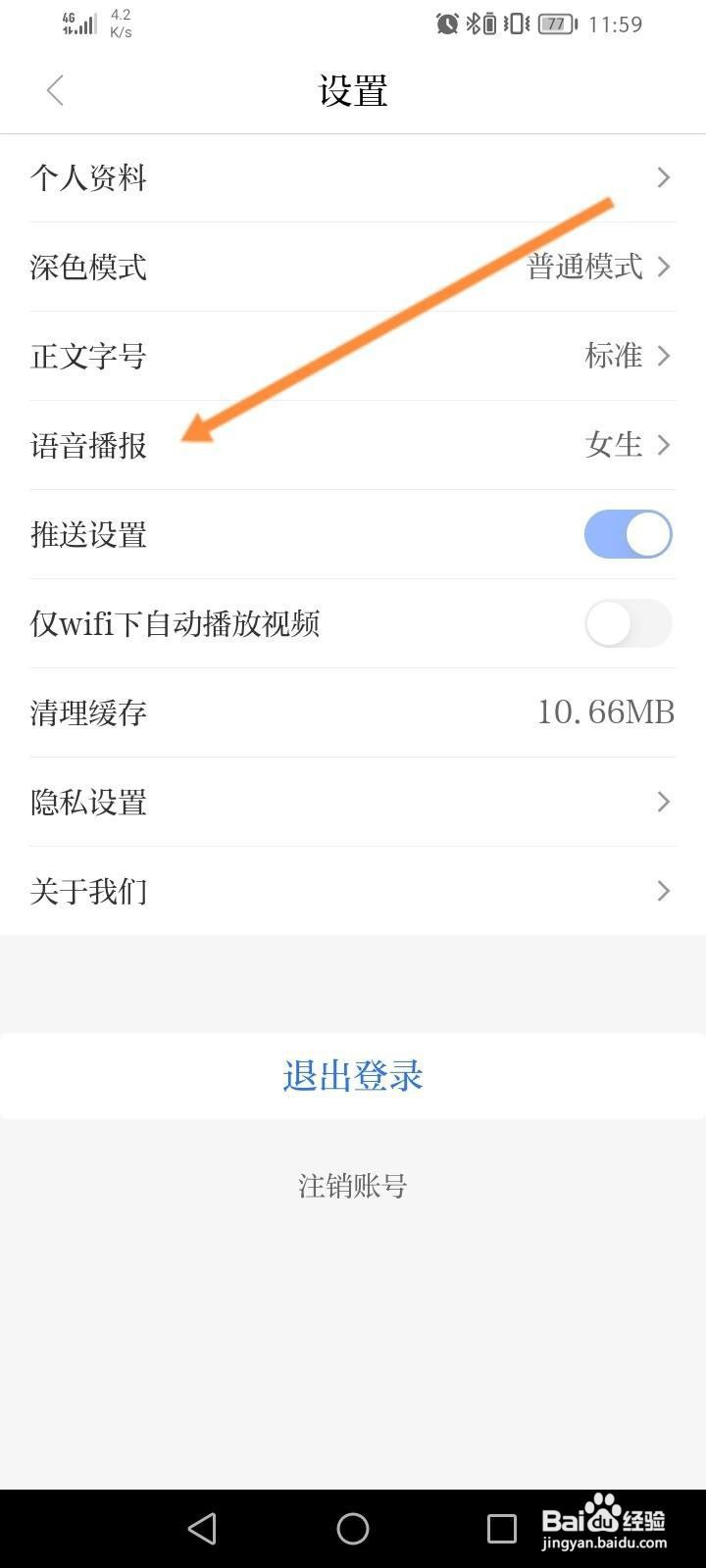Open 个人资料 profile settings
Viewport: 706px width, 1568px height.
[x=353, y=177]
